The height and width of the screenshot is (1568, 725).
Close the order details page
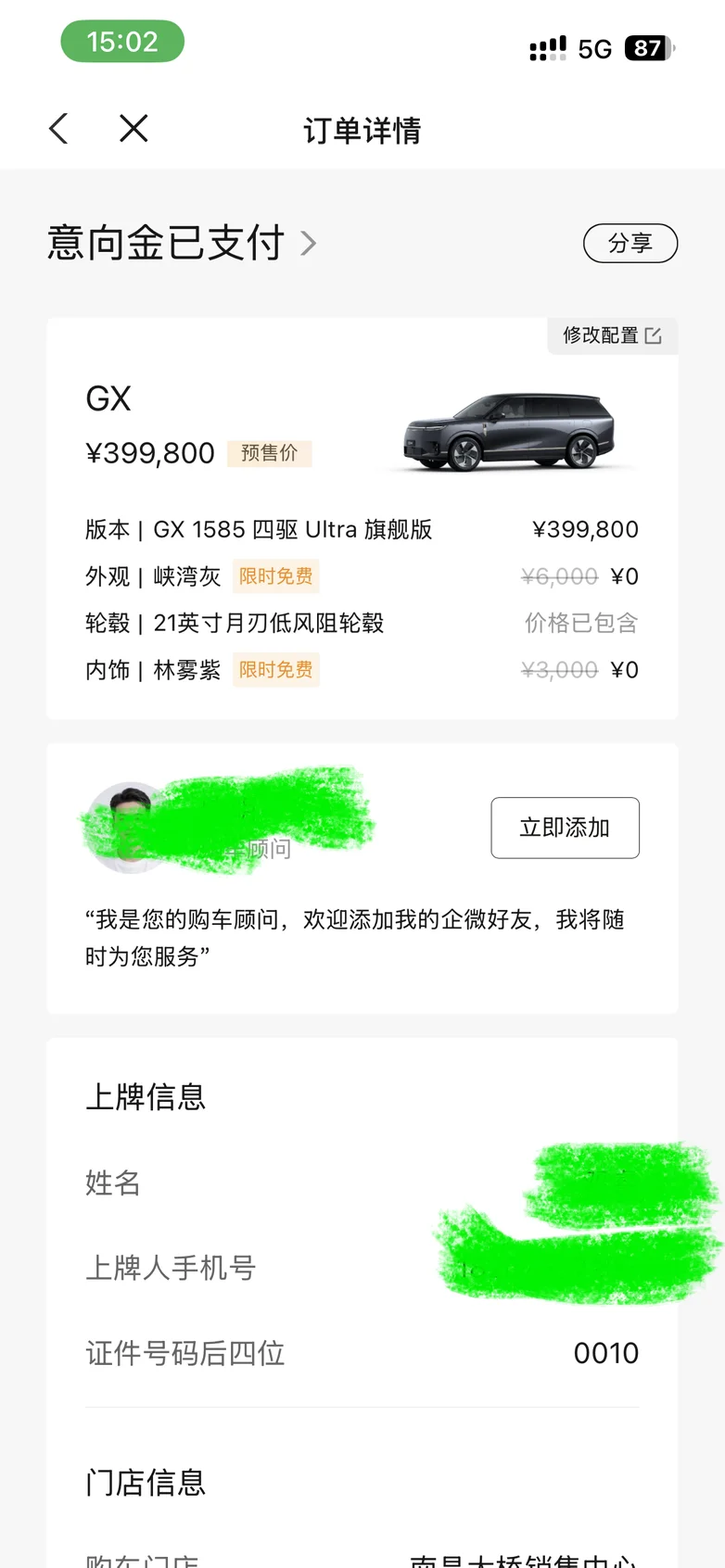(x=134, y=129)
